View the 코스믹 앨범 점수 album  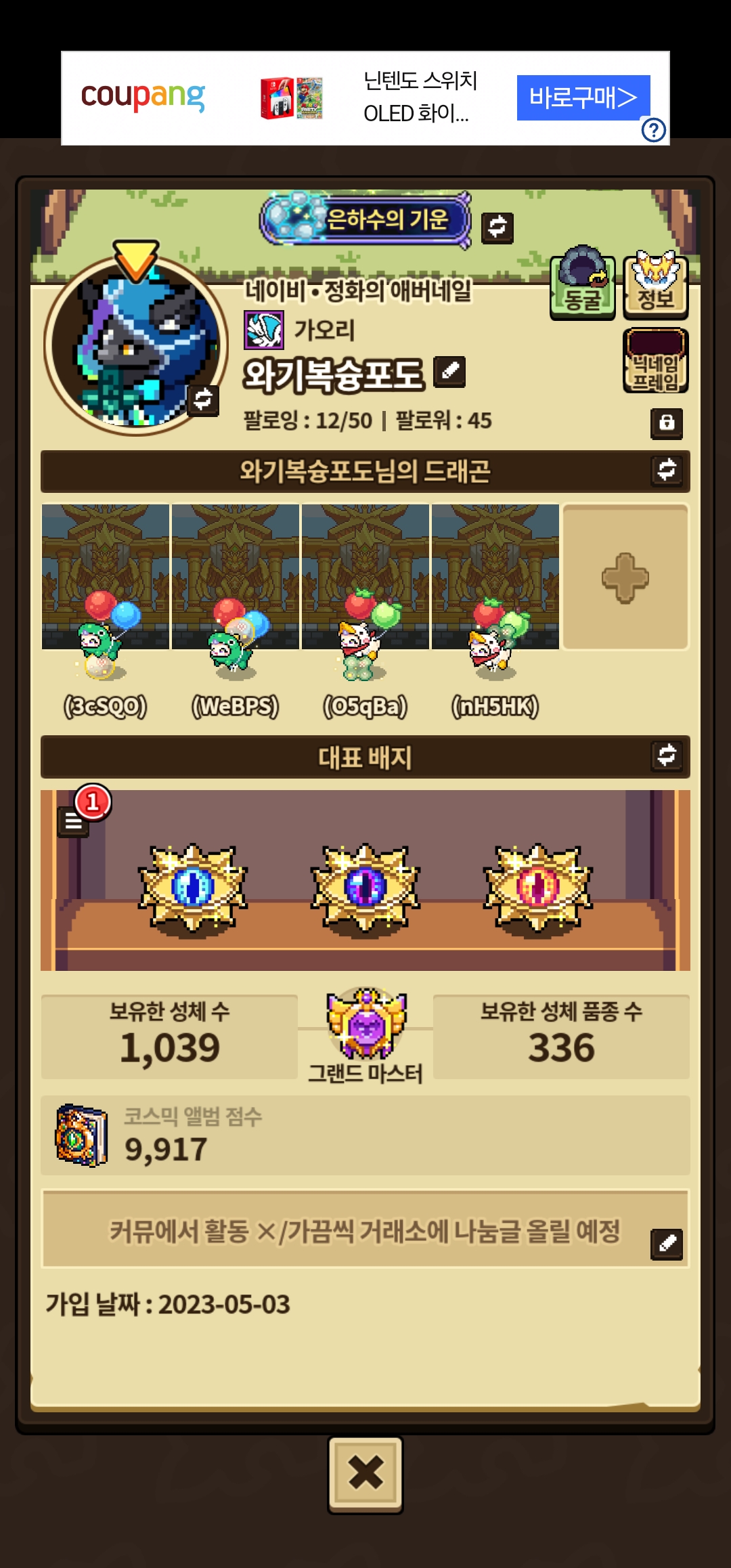point(81,1135)
